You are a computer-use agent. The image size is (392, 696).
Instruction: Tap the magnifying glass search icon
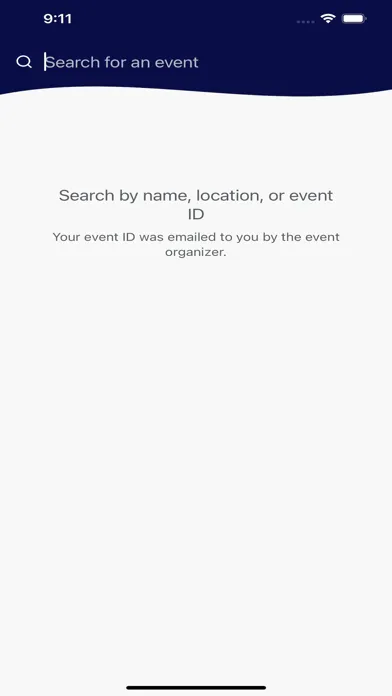click(x=24, y=62)
